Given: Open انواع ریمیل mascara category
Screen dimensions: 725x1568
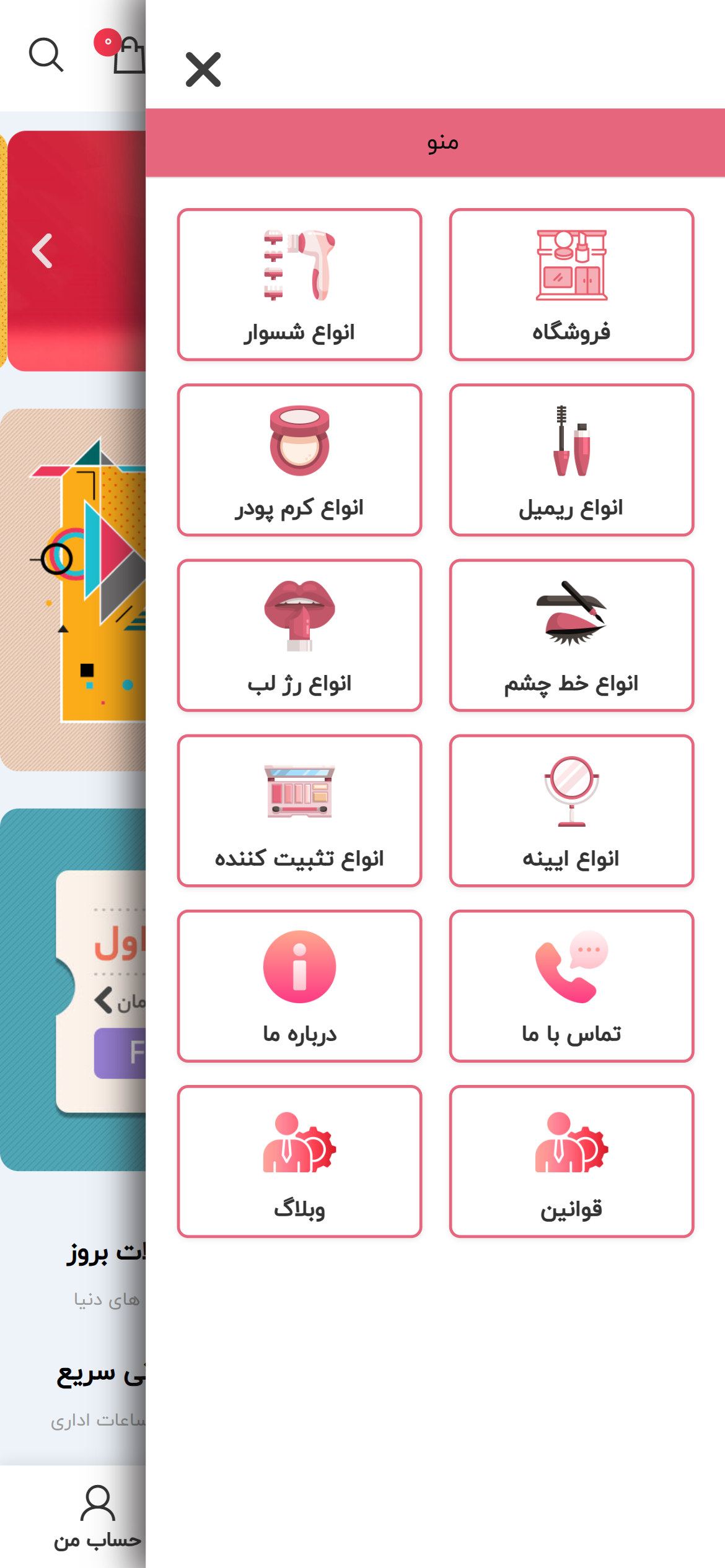Looking at the screenshot, I should tap(571, 460).
